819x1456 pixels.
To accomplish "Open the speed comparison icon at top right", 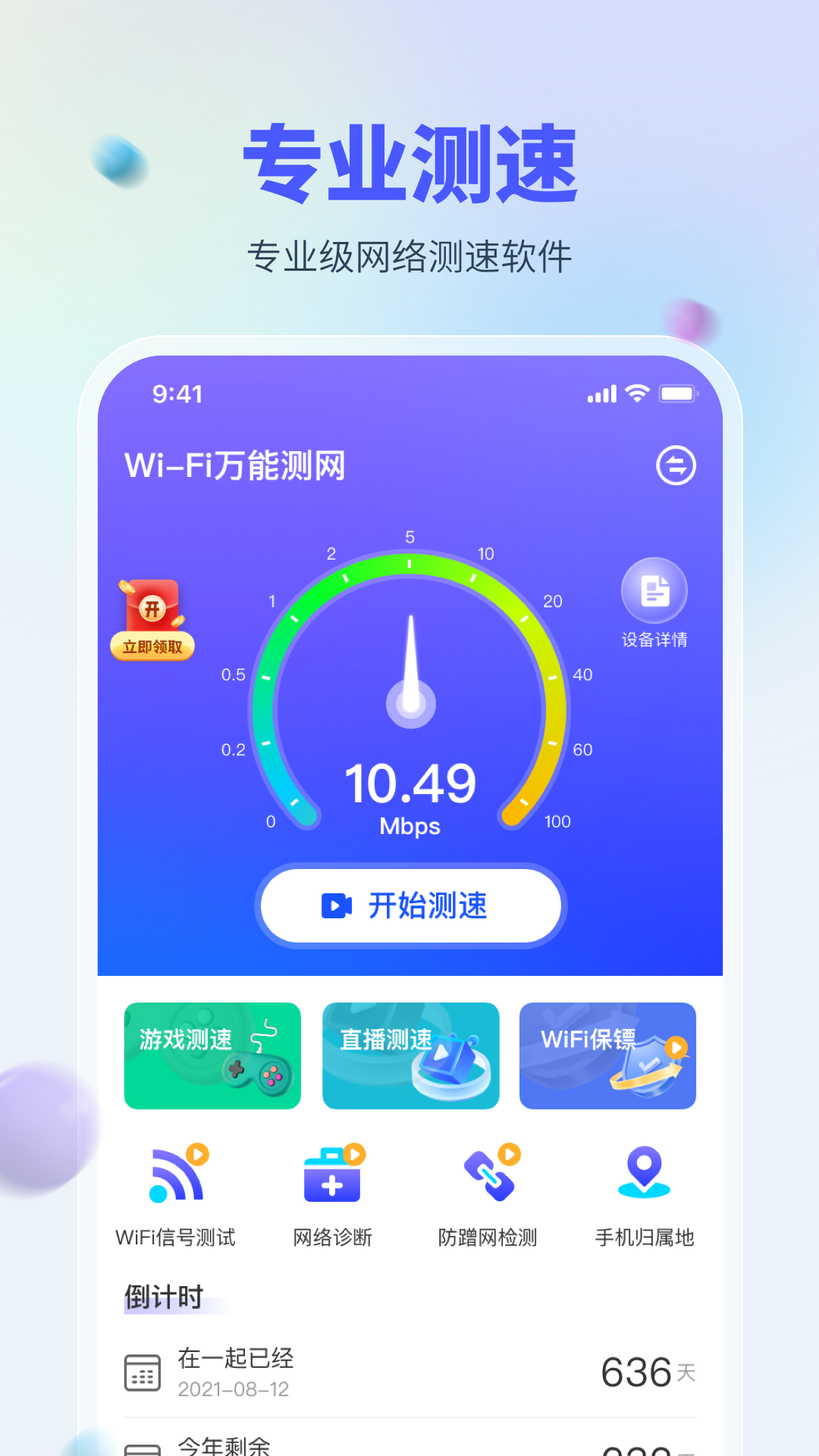I will 676,466.
